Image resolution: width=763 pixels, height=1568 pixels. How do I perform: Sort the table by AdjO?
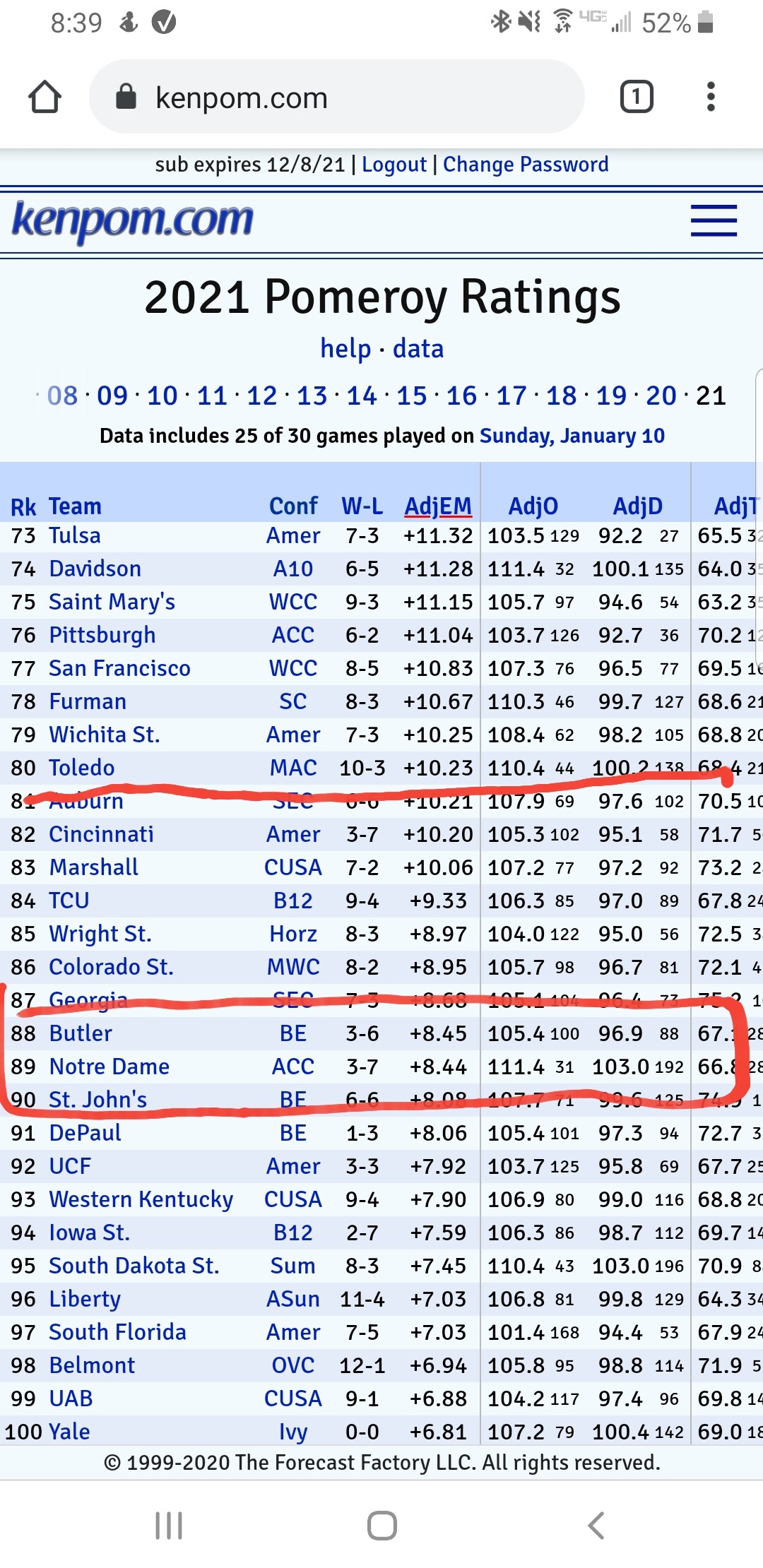pyautogui.click(x=533, y=506)
